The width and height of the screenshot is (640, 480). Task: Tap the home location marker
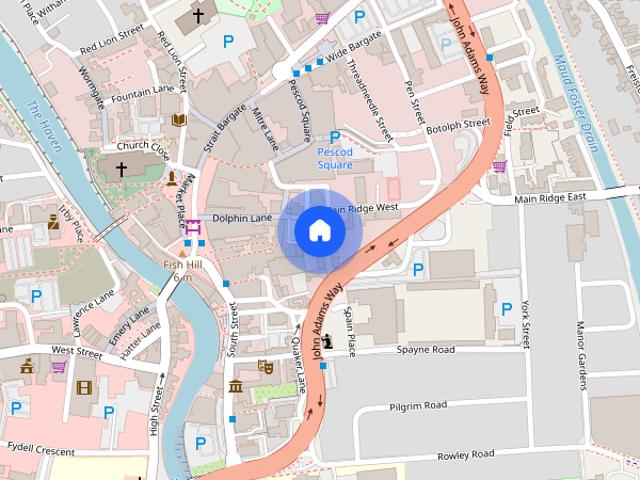click(319, 231)
